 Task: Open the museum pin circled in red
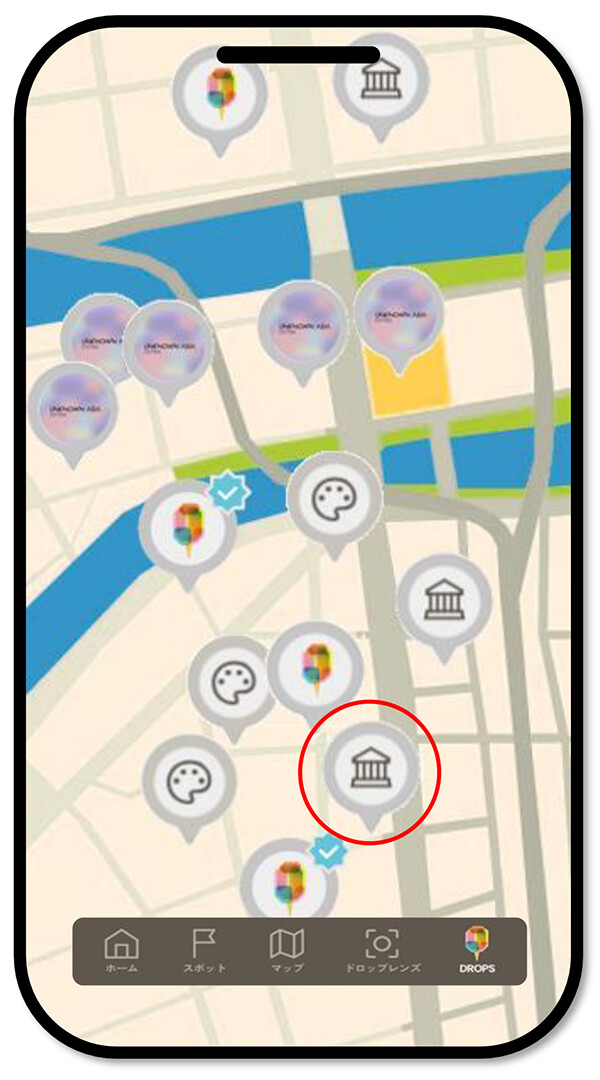[x=370, y=768]
